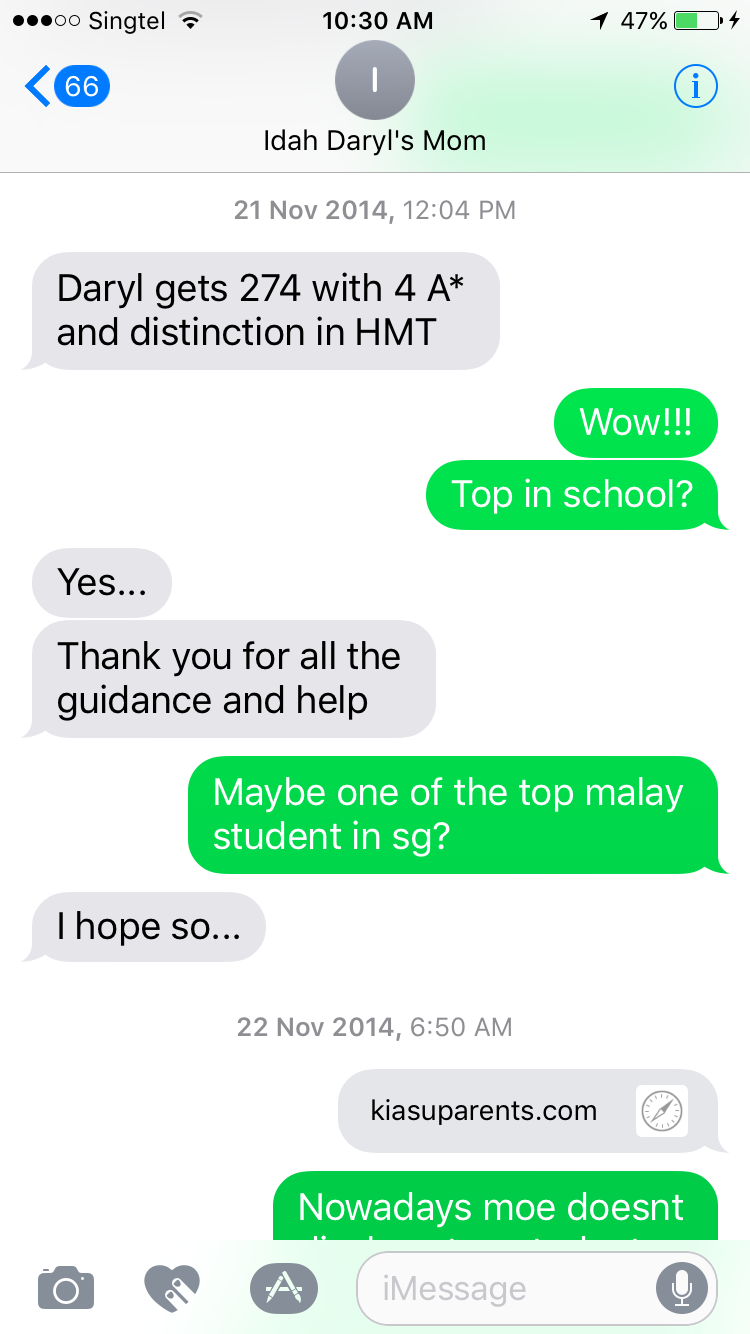Open conversation details info icon

tap(695, 87)
